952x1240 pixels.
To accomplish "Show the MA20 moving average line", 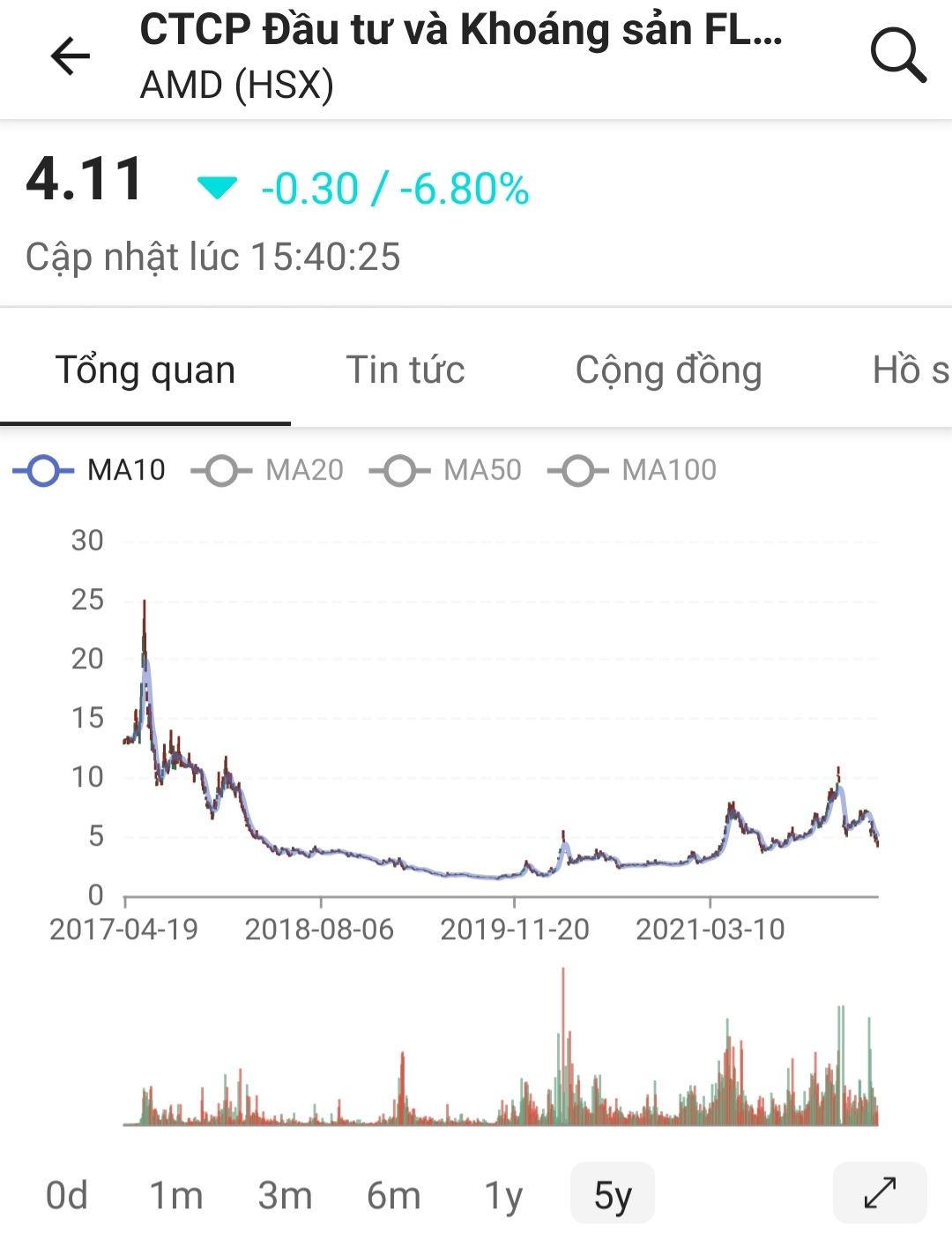I will [x=268, y=470].
